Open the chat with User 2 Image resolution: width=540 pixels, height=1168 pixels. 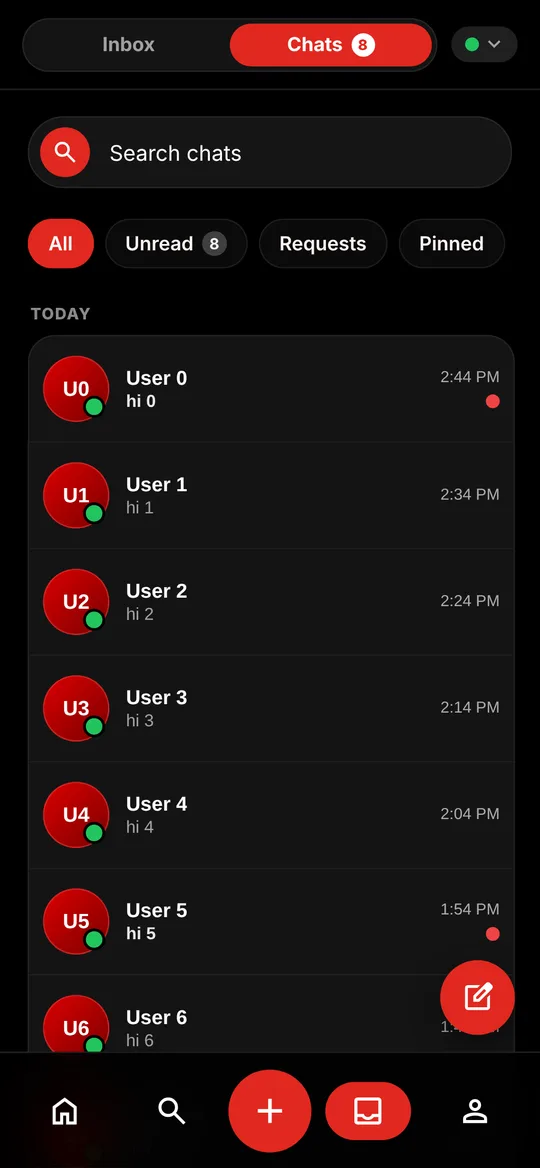(271, 602)
